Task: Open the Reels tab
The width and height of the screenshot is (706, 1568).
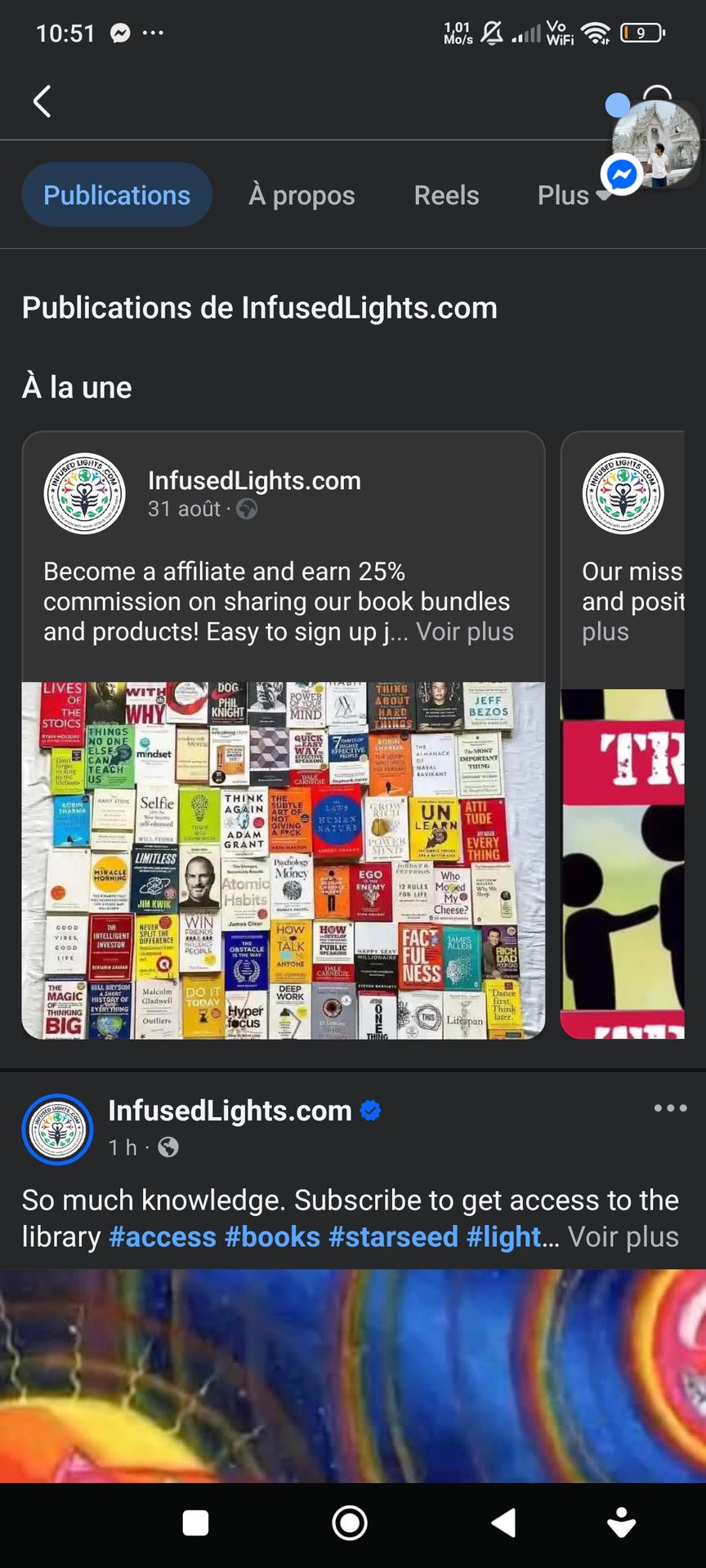Action: pos(446,195)
